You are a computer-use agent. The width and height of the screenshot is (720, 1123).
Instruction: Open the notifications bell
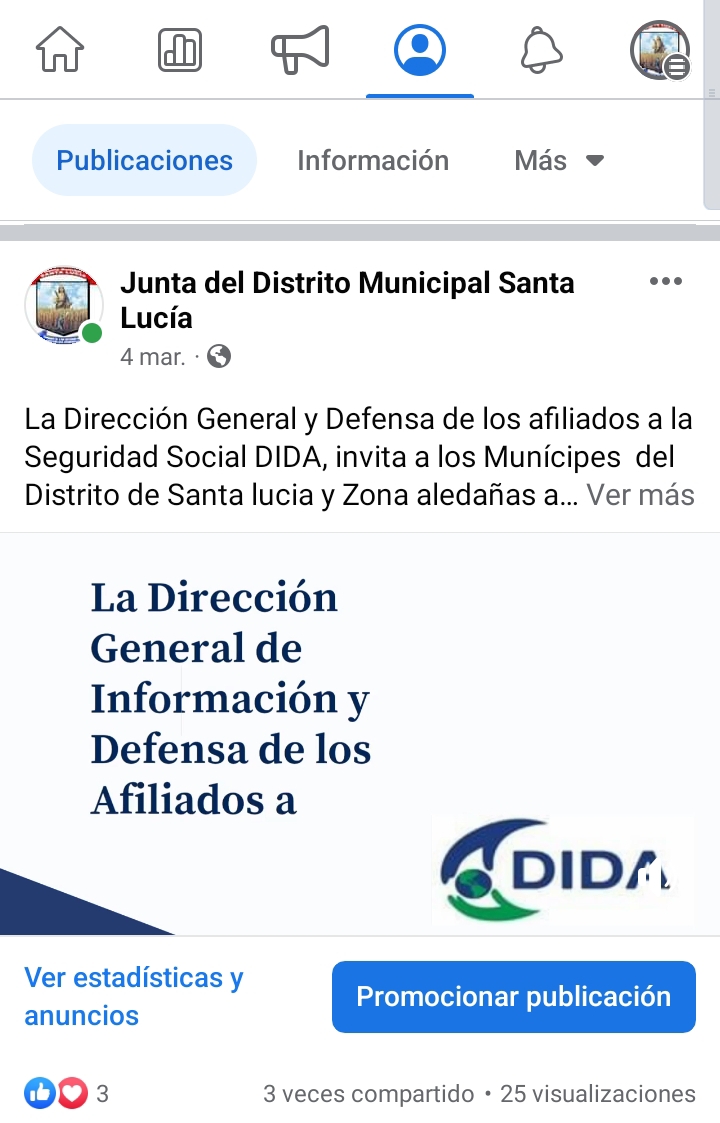[x=541, y=50]
